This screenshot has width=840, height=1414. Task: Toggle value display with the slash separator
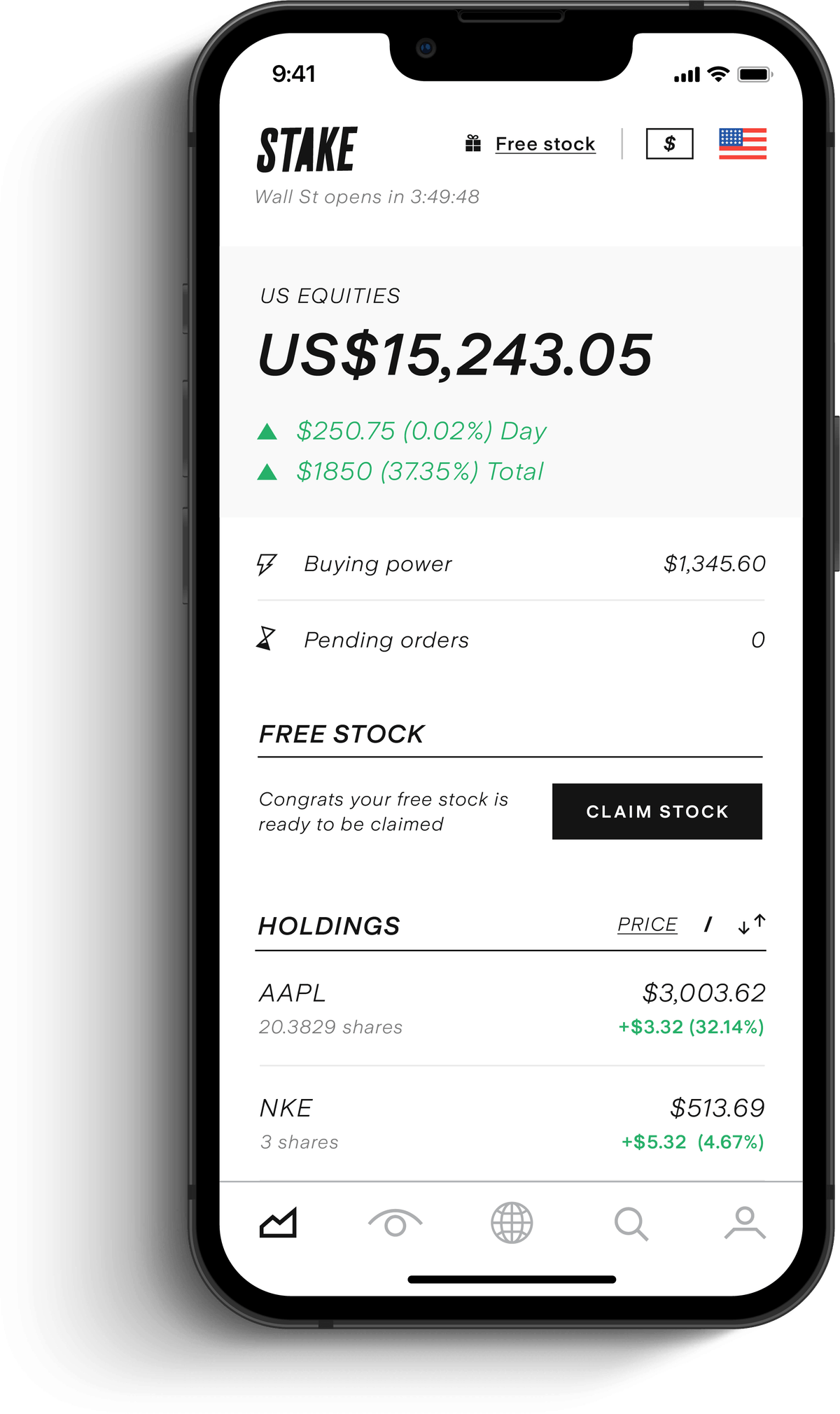tap(708, 924)
